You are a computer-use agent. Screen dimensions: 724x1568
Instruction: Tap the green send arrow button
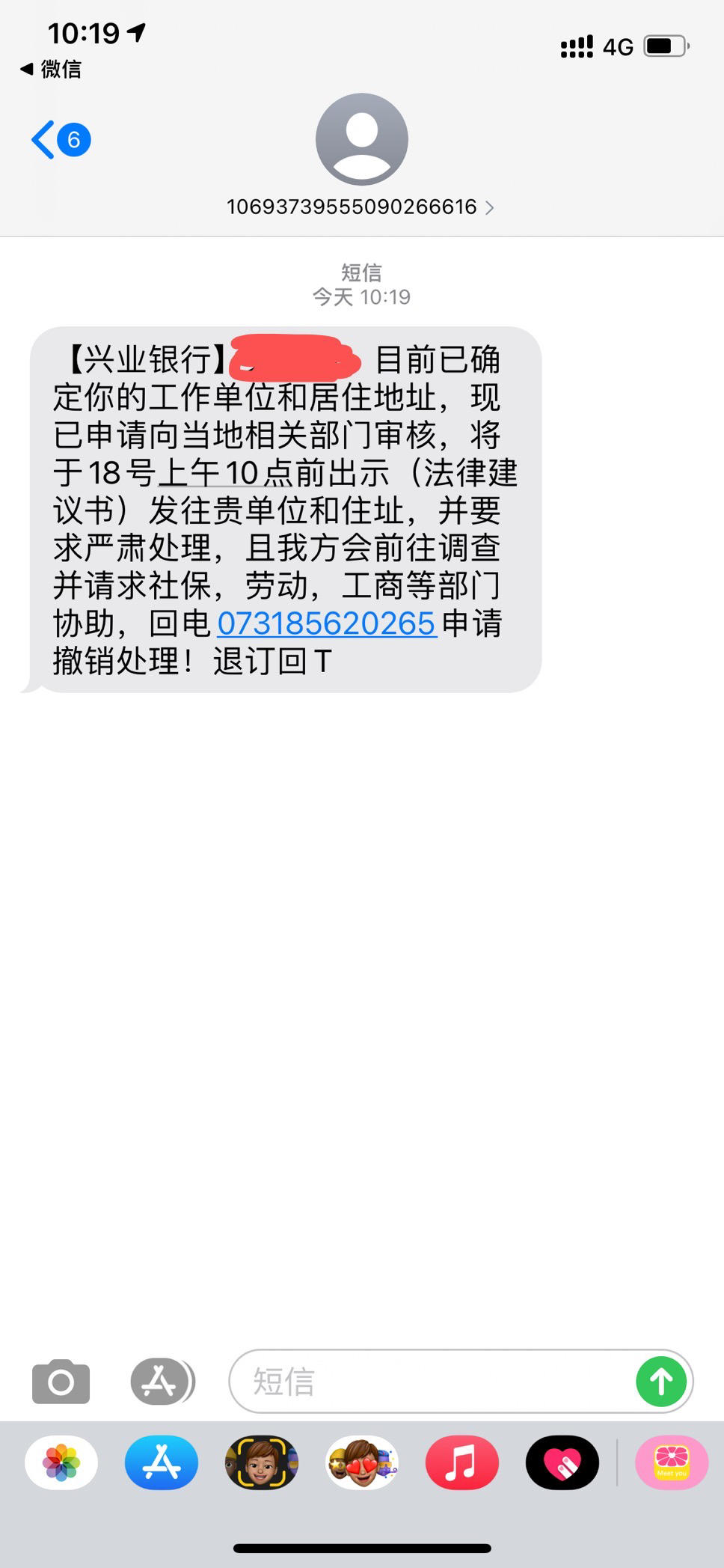click(661, 1382)
